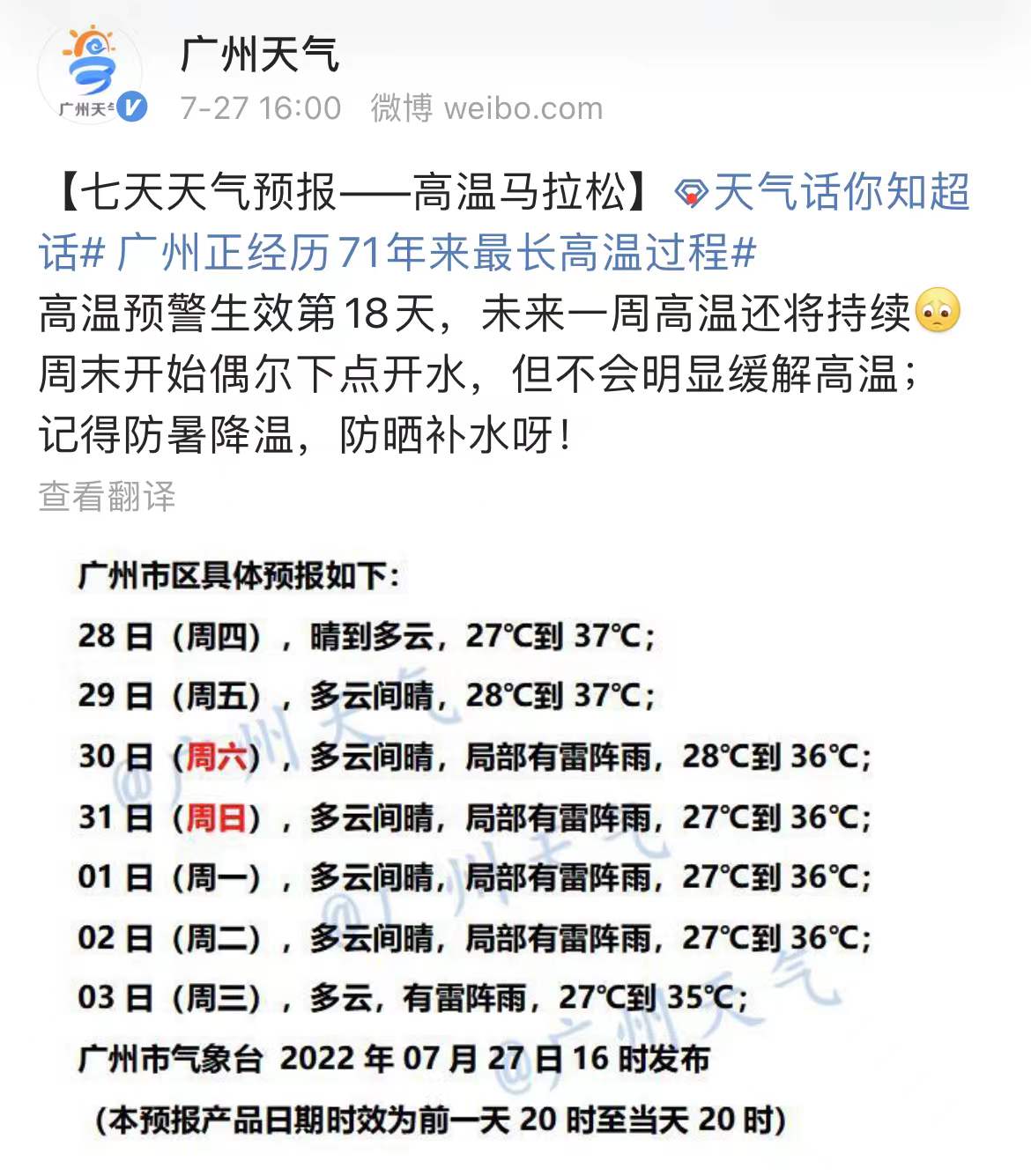Open the forecast image attached to post
Image resolution: width=1031 pixels, height=1176 pixels.
476,846
